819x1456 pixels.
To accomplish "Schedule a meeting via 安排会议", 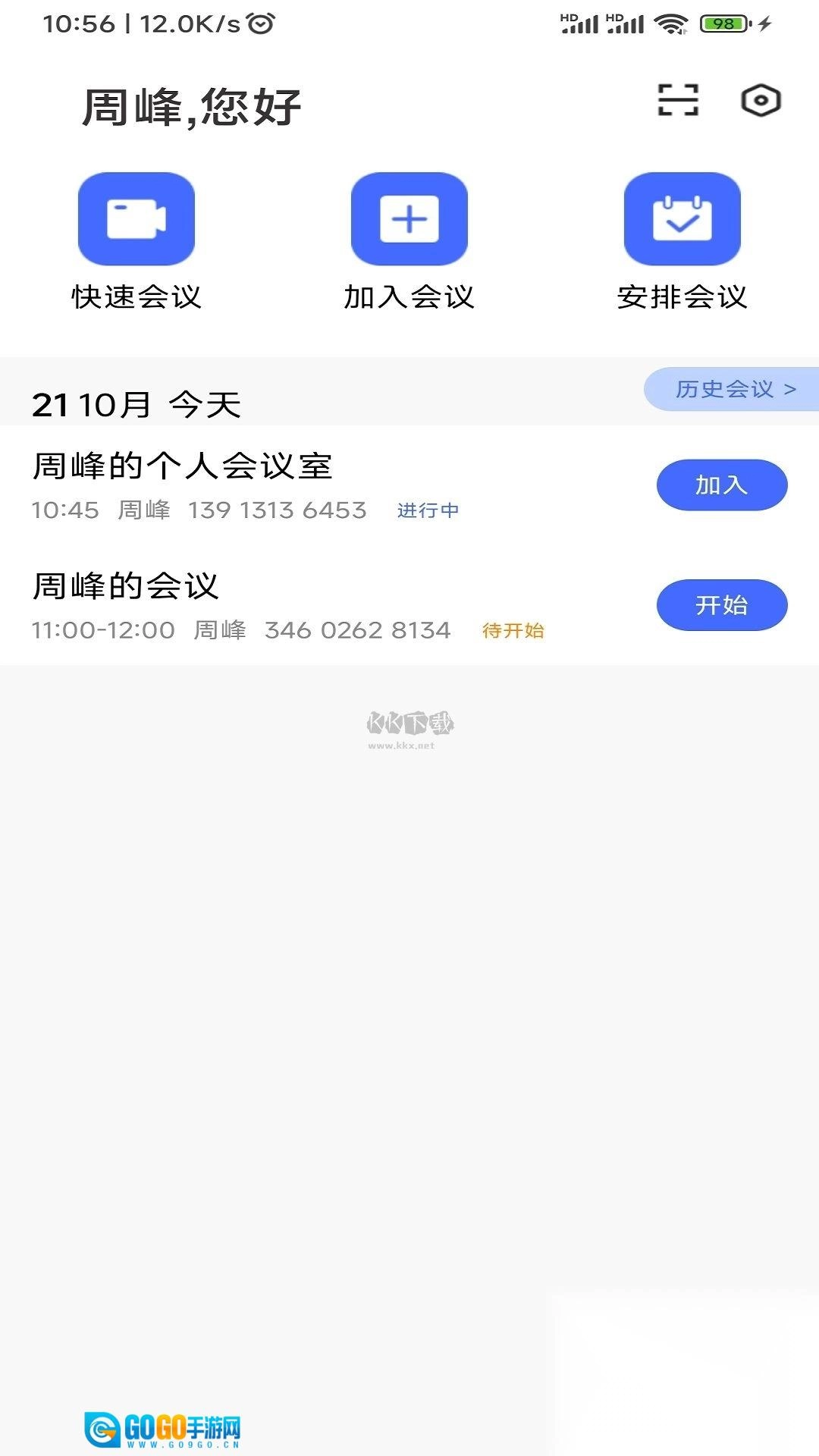I will click(x=682, y=219).
